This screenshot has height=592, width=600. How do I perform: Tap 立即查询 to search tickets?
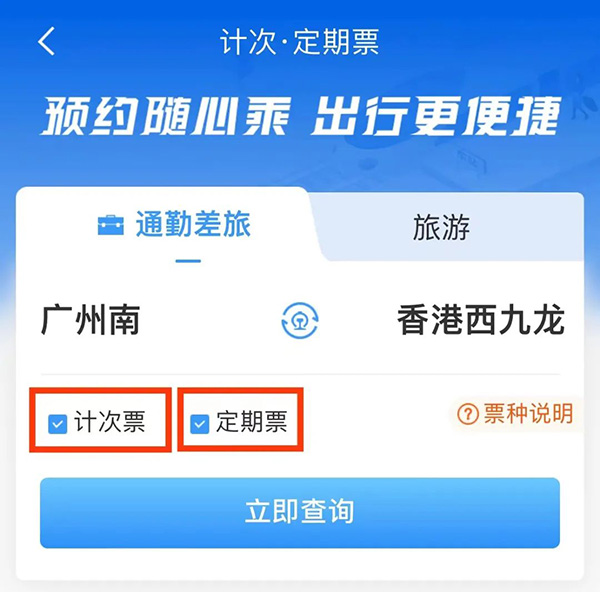click(x=299, y=512)
